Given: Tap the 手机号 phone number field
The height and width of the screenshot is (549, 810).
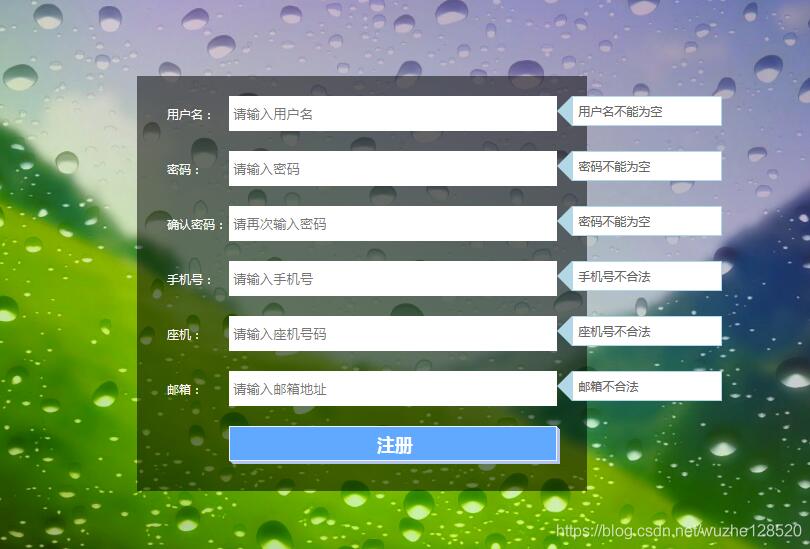Looking at the screenshot, I should coord(392,279).
